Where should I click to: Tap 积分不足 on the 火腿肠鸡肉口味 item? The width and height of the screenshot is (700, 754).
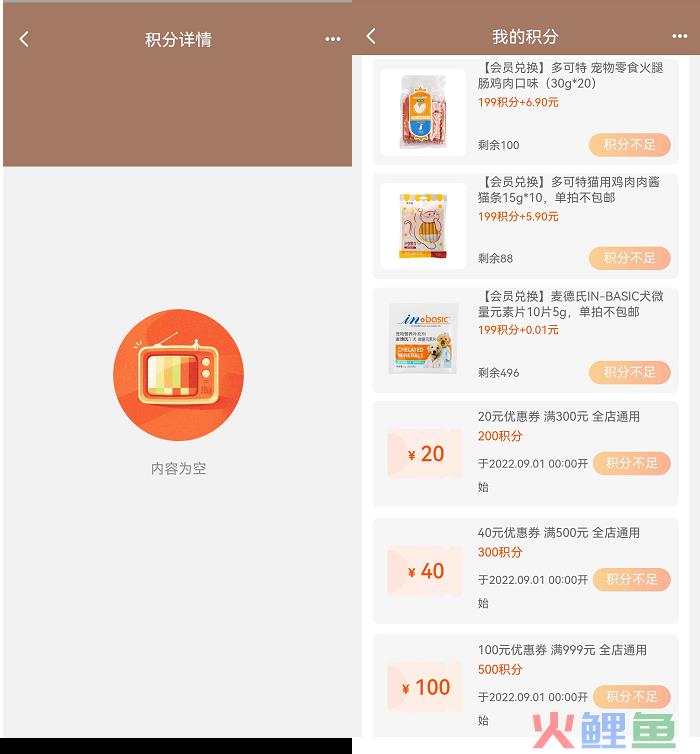pos(629,145)
